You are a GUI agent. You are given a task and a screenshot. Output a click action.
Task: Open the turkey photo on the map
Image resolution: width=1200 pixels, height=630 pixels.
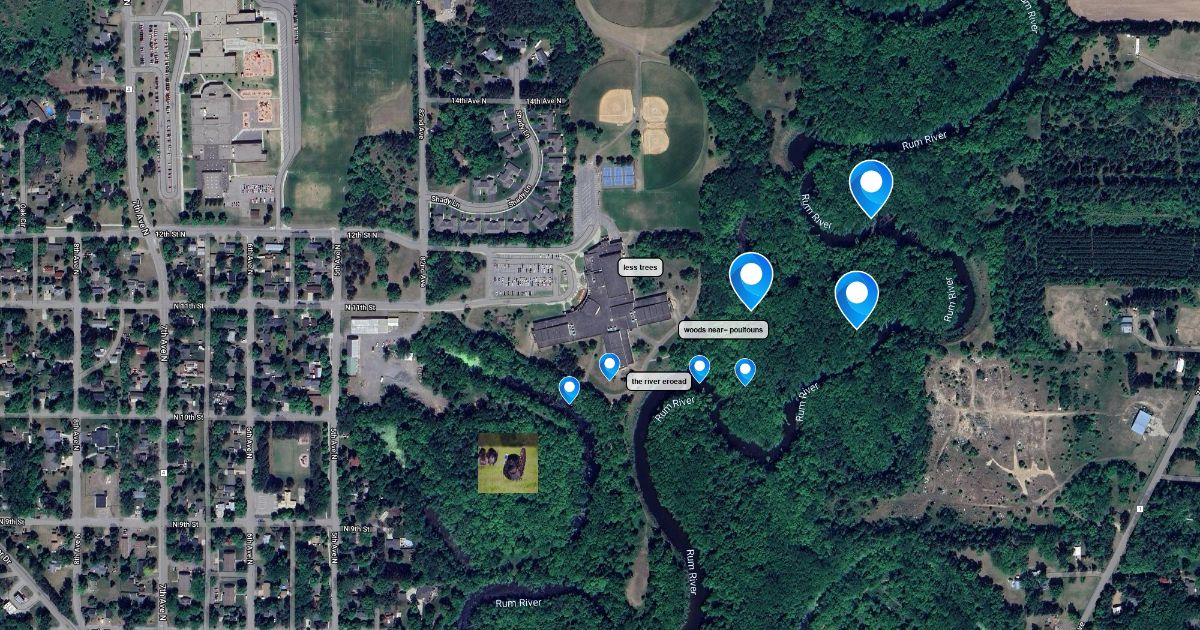pyautogui.click(x=508, y=463)
